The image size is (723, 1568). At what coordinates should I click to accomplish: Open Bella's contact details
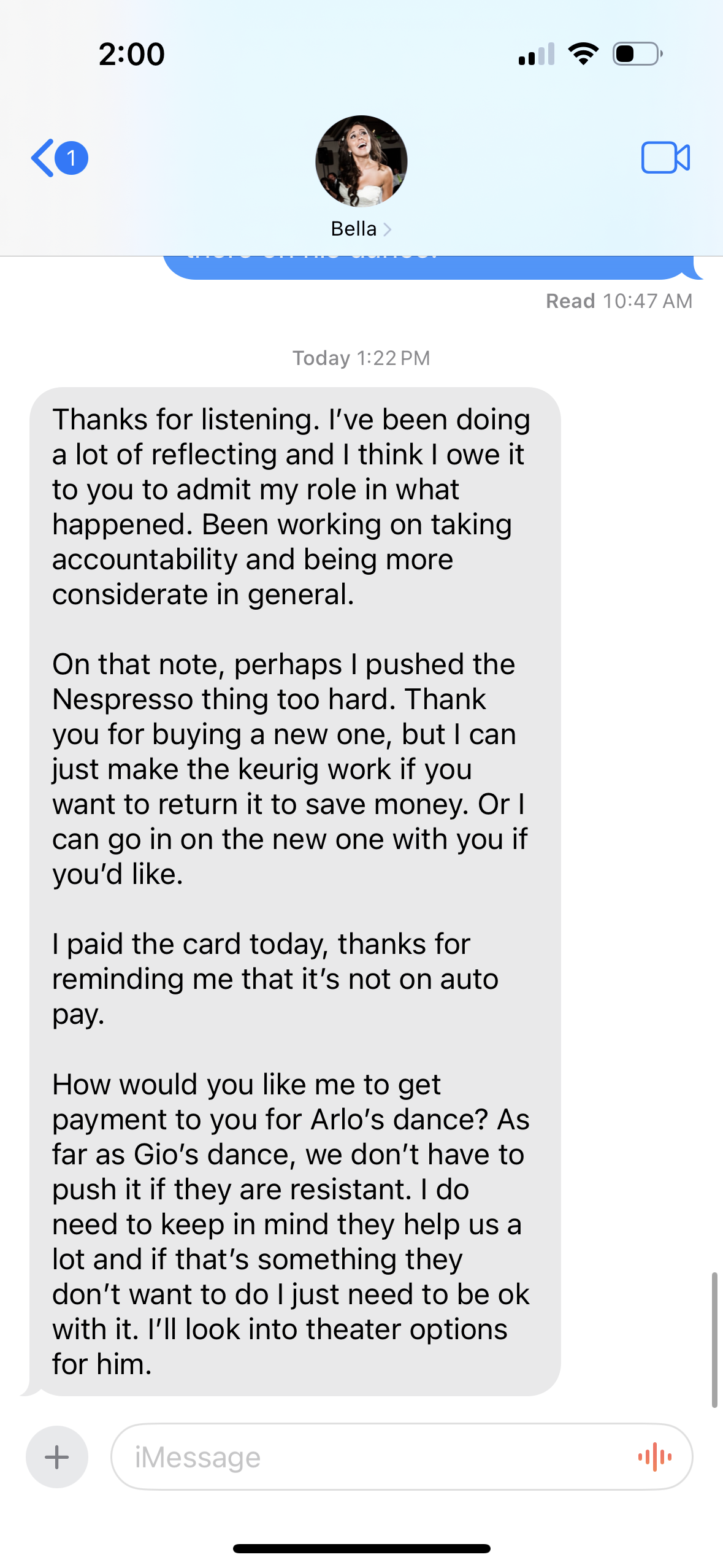click(x=361, y=228)
